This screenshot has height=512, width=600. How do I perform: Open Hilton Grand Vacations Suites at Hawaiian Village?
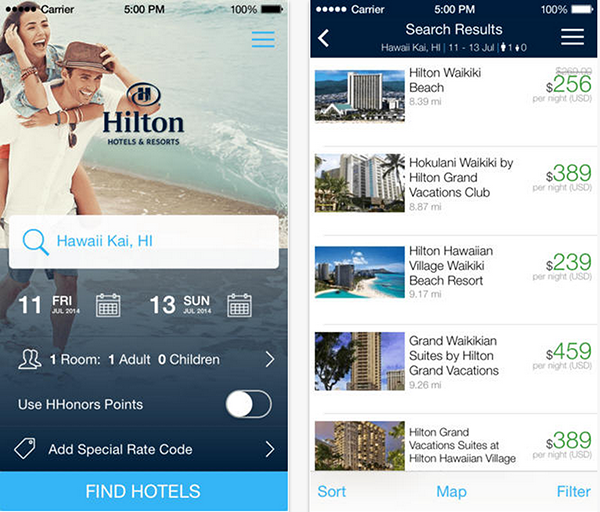coord(455,445)
